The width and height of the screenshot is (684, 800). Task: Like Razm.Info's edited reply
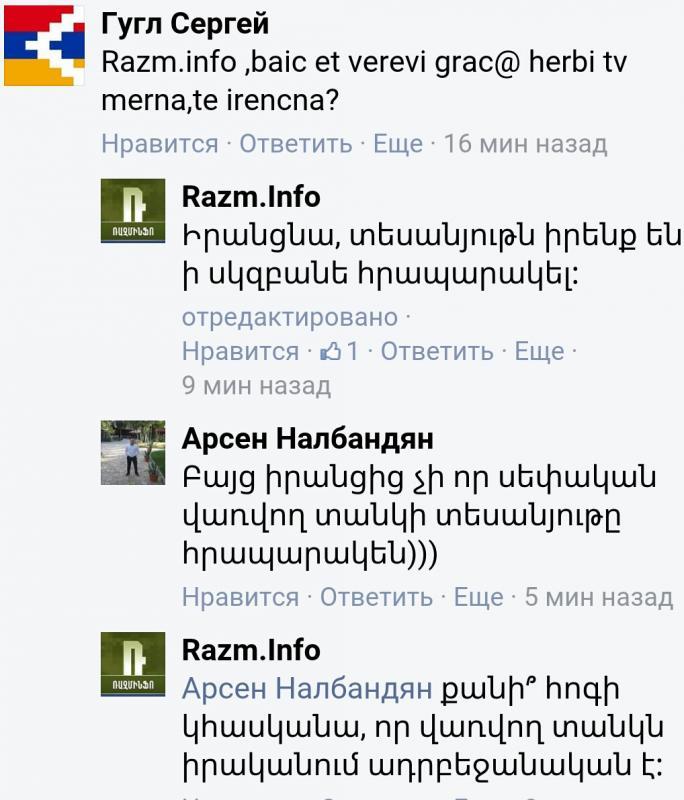tap(240, 352)
